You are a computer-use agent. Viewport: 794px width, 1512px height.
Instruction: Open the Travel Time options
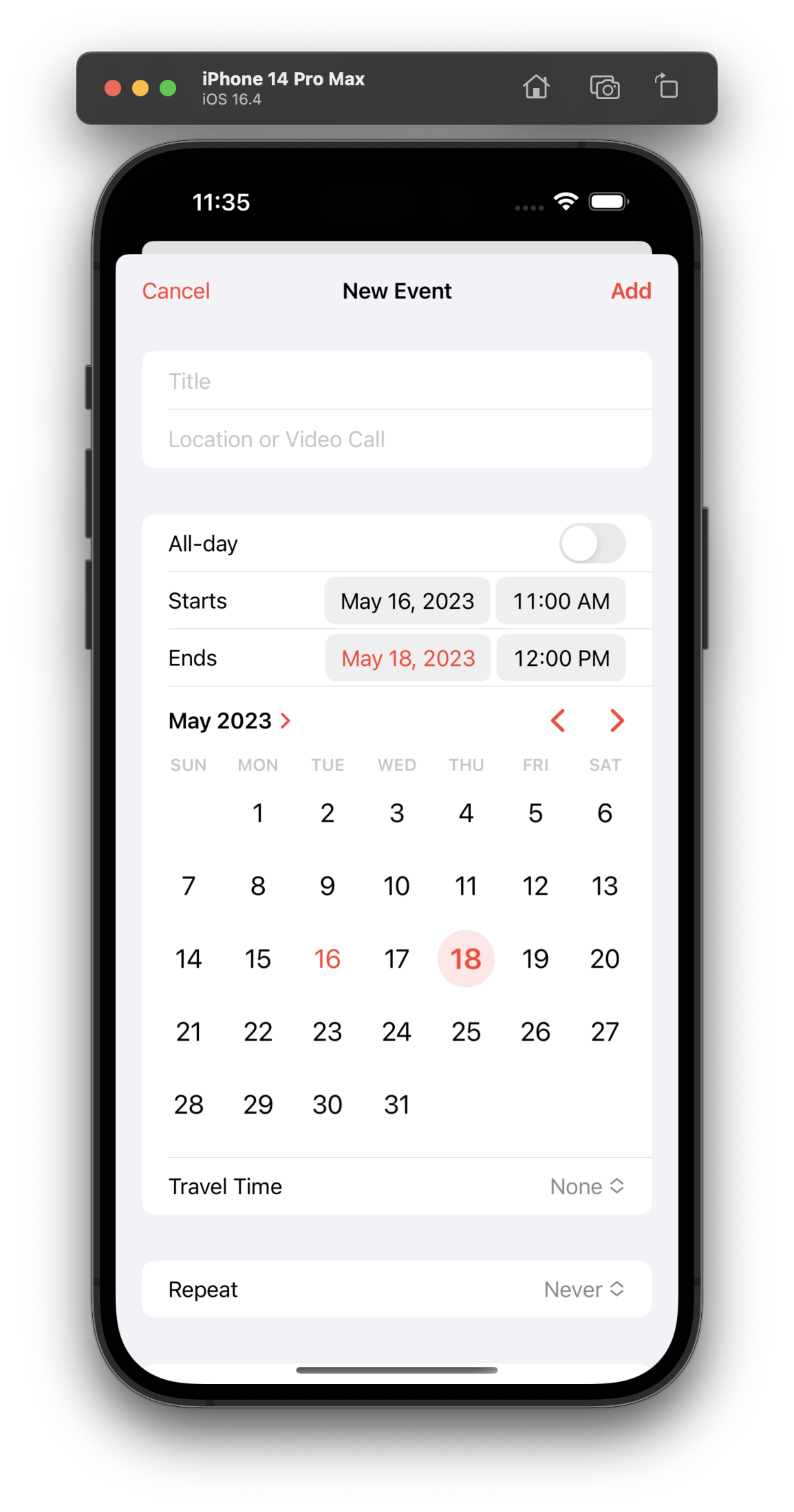[x=586, y=1187]
